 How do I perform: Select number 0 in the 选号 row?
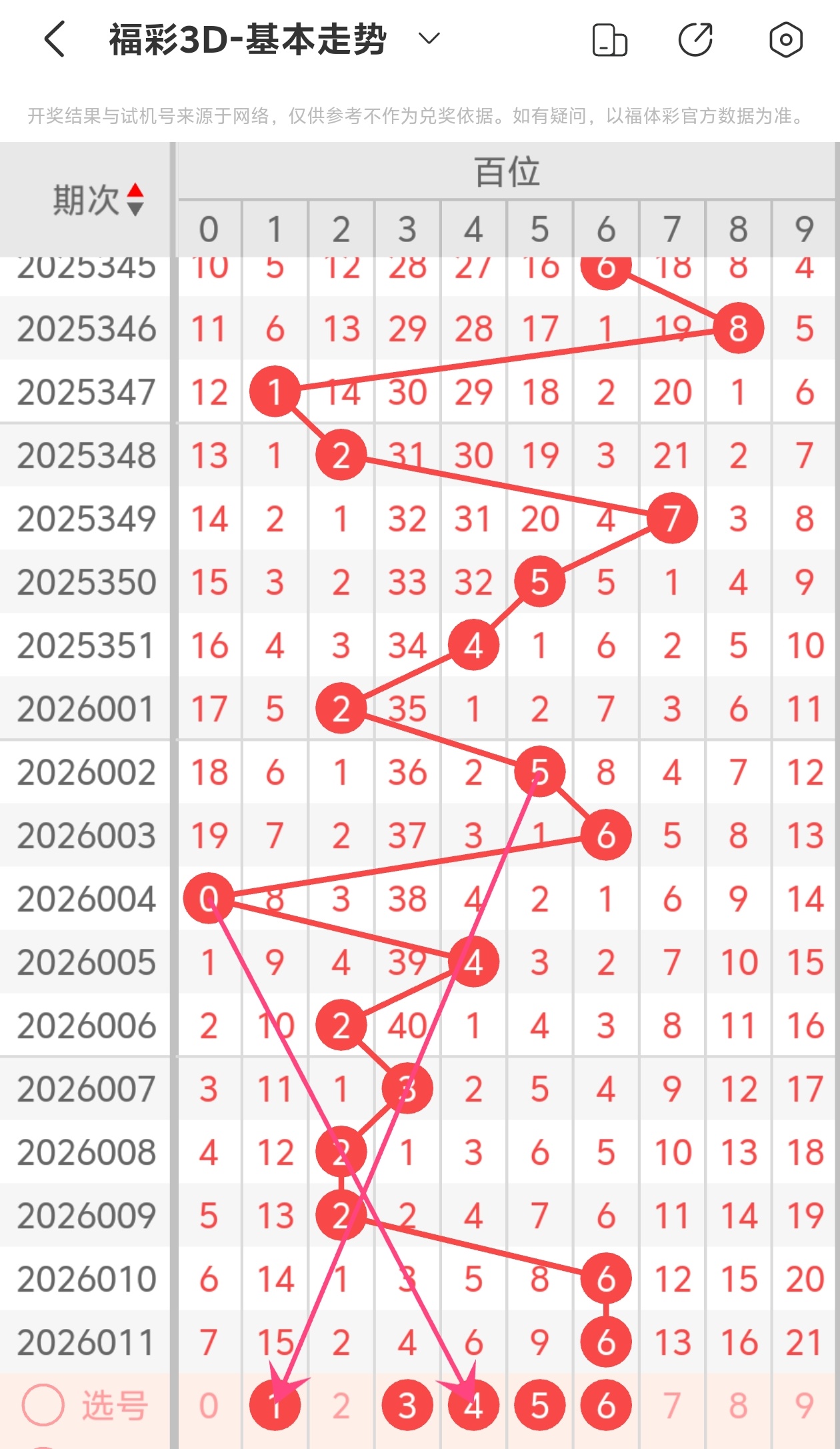coord(209,1405)
